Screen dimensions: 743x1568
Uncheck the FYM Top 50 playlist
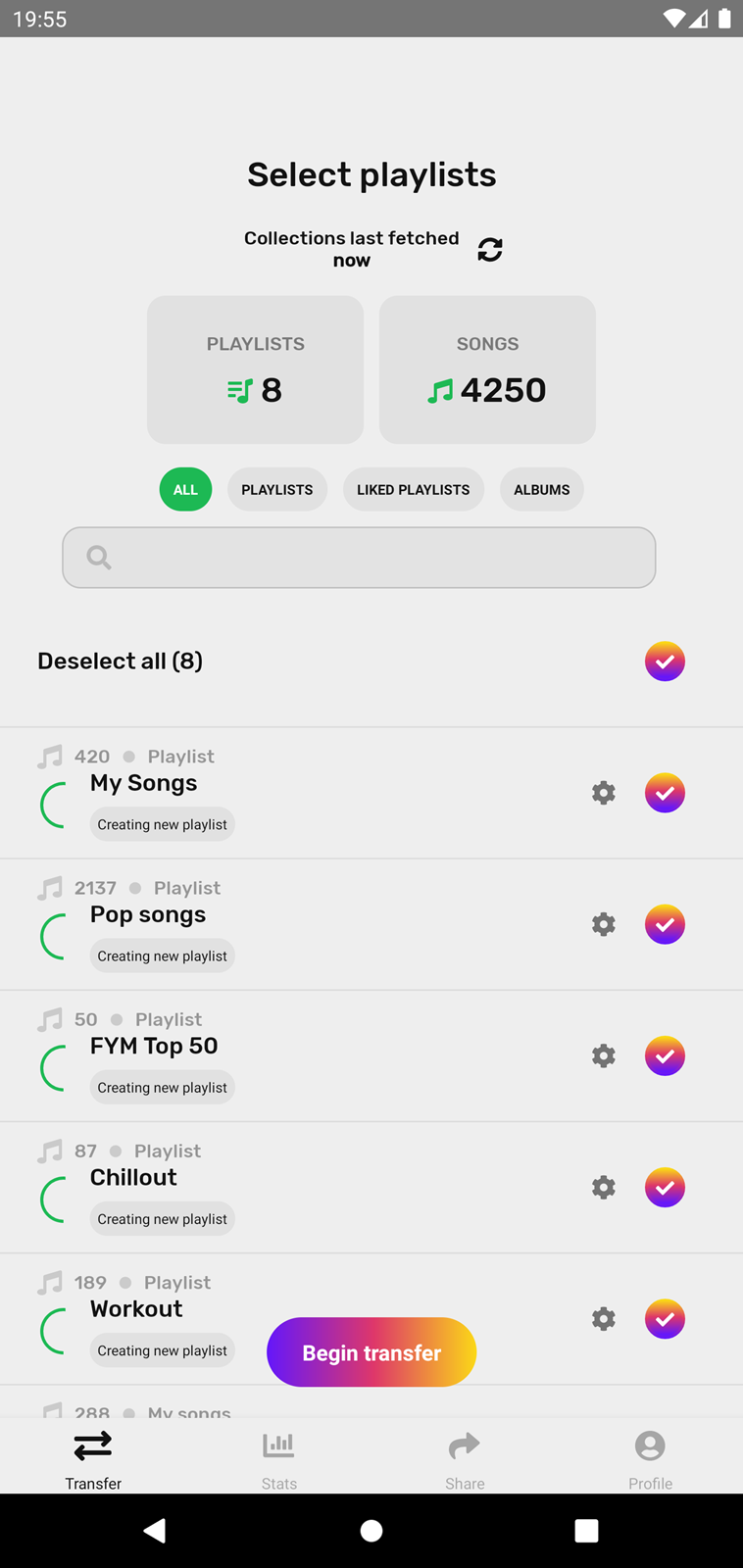click(665, 1055)
